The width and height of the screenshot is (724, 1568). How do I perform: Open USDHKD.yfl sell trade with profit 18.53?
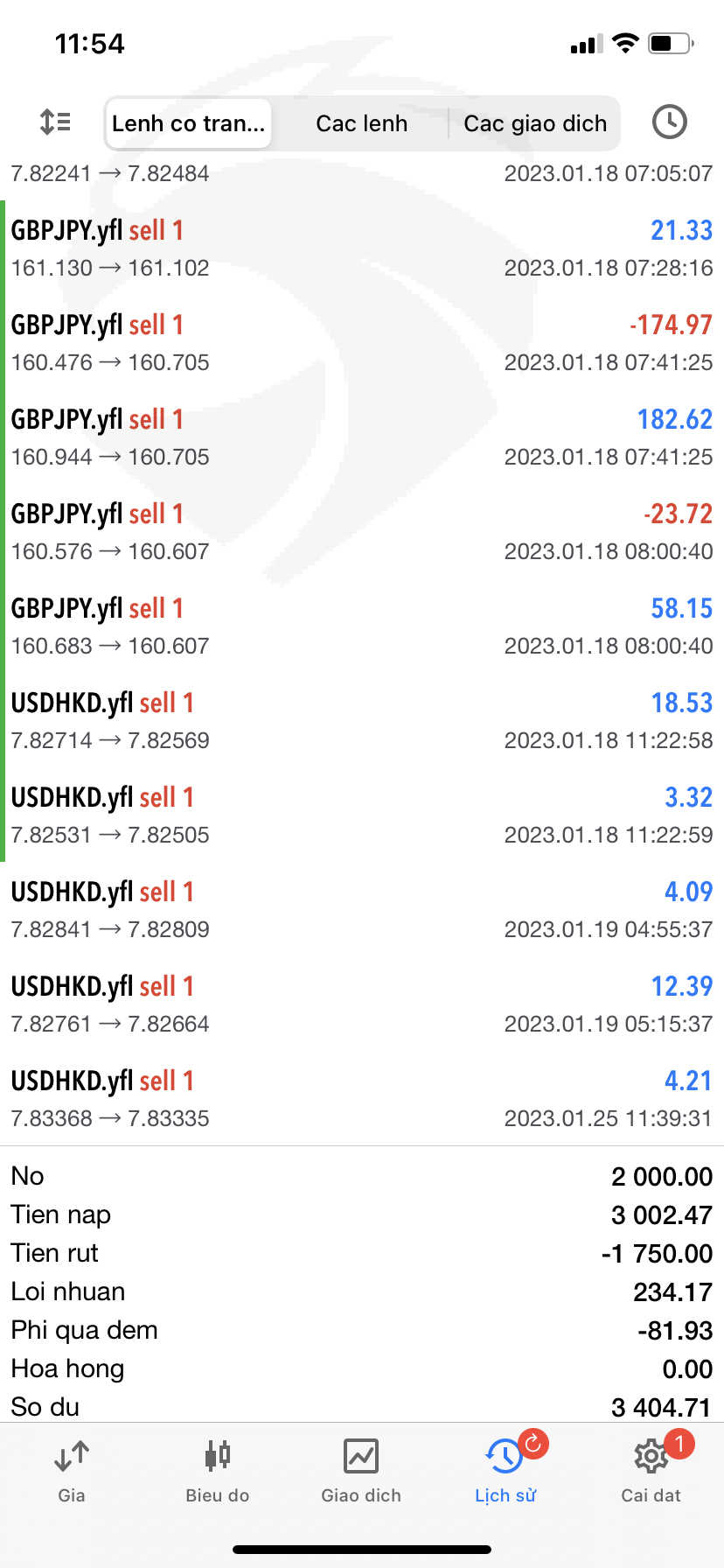click(x=362, y=720)
